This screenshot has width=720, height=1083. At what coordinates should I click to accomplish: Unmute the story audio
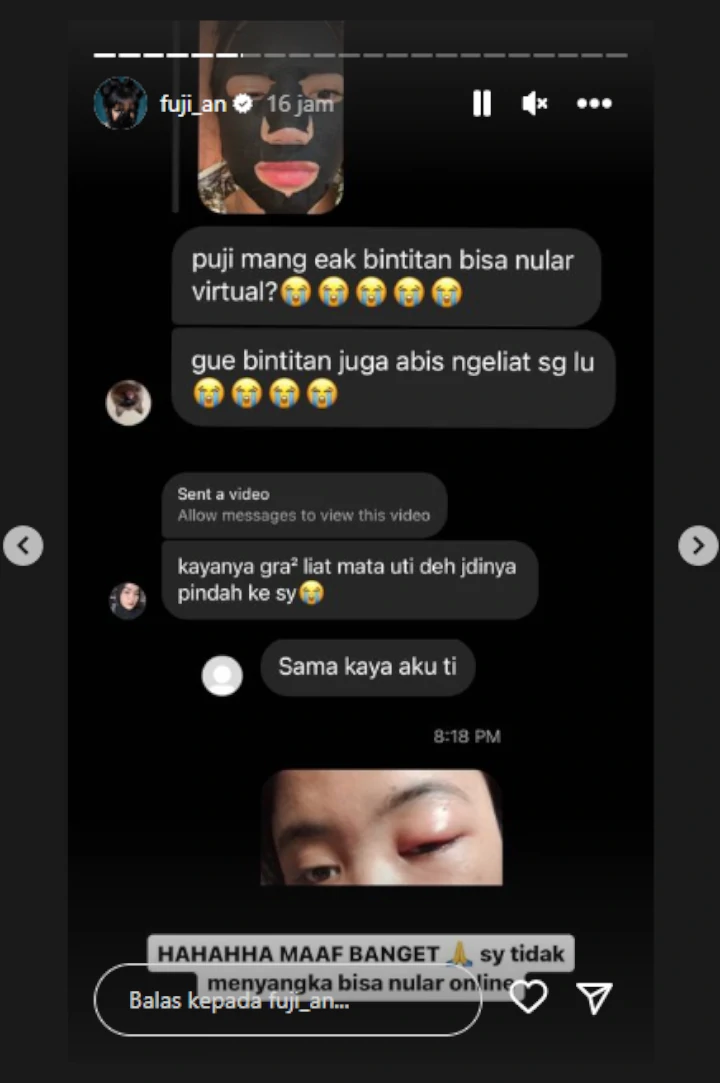[x=534, y=103]
